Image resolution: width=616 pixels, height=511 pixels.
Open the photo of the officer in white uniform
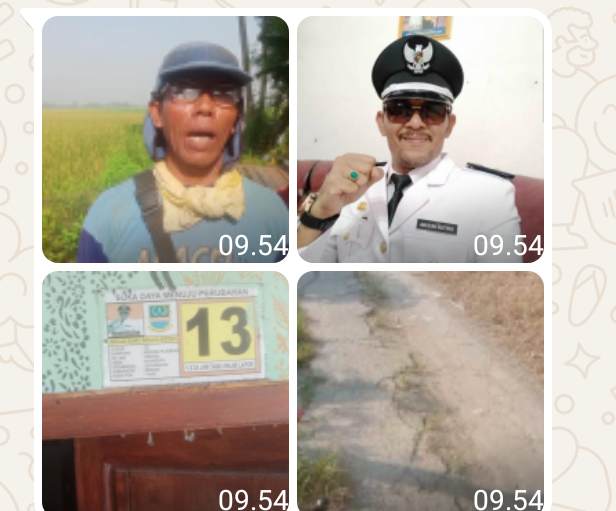click(420, 140)
